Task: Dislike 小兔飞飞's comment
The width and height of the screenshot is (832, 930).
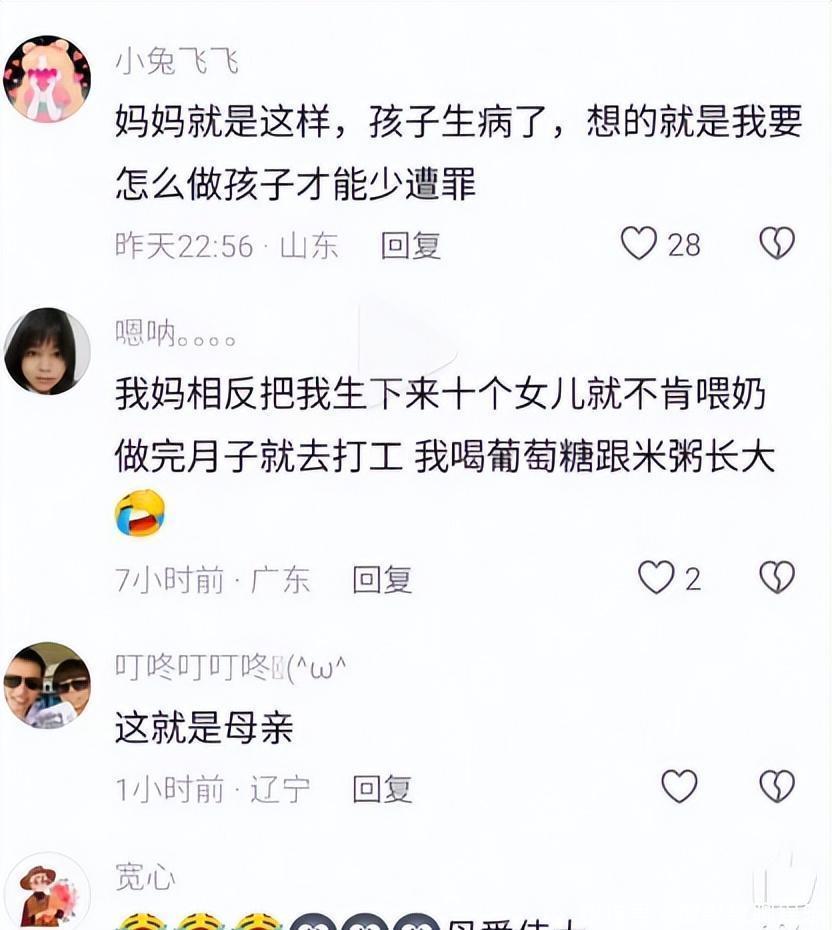Action: [777, 243]
